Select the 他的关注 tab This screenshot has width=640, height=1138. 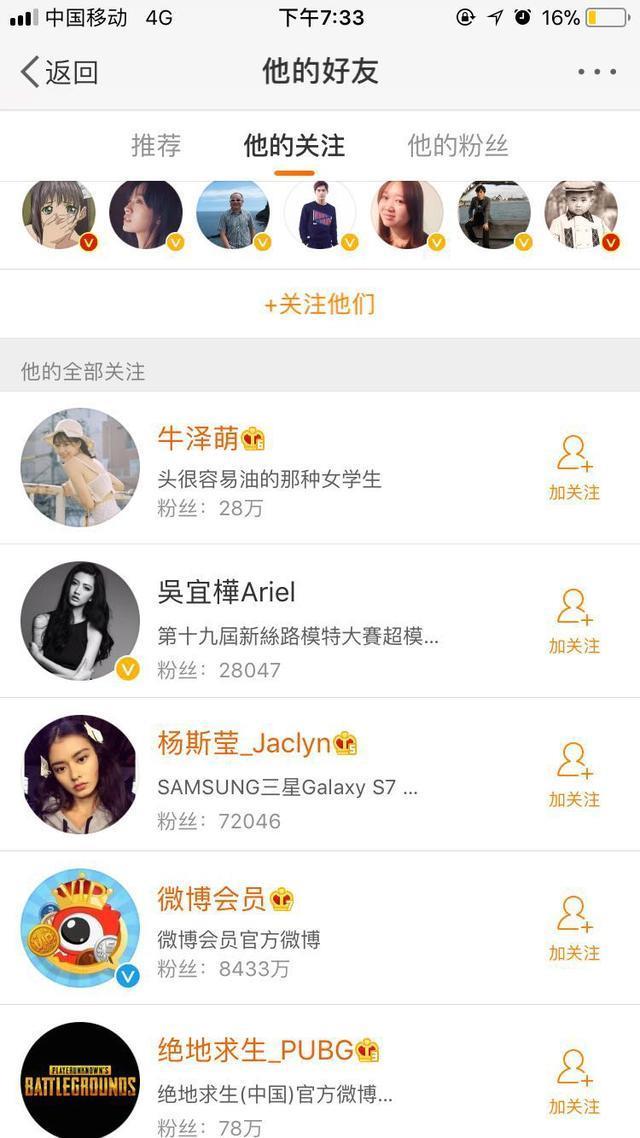pyautogui.click(x=294, y=146)
